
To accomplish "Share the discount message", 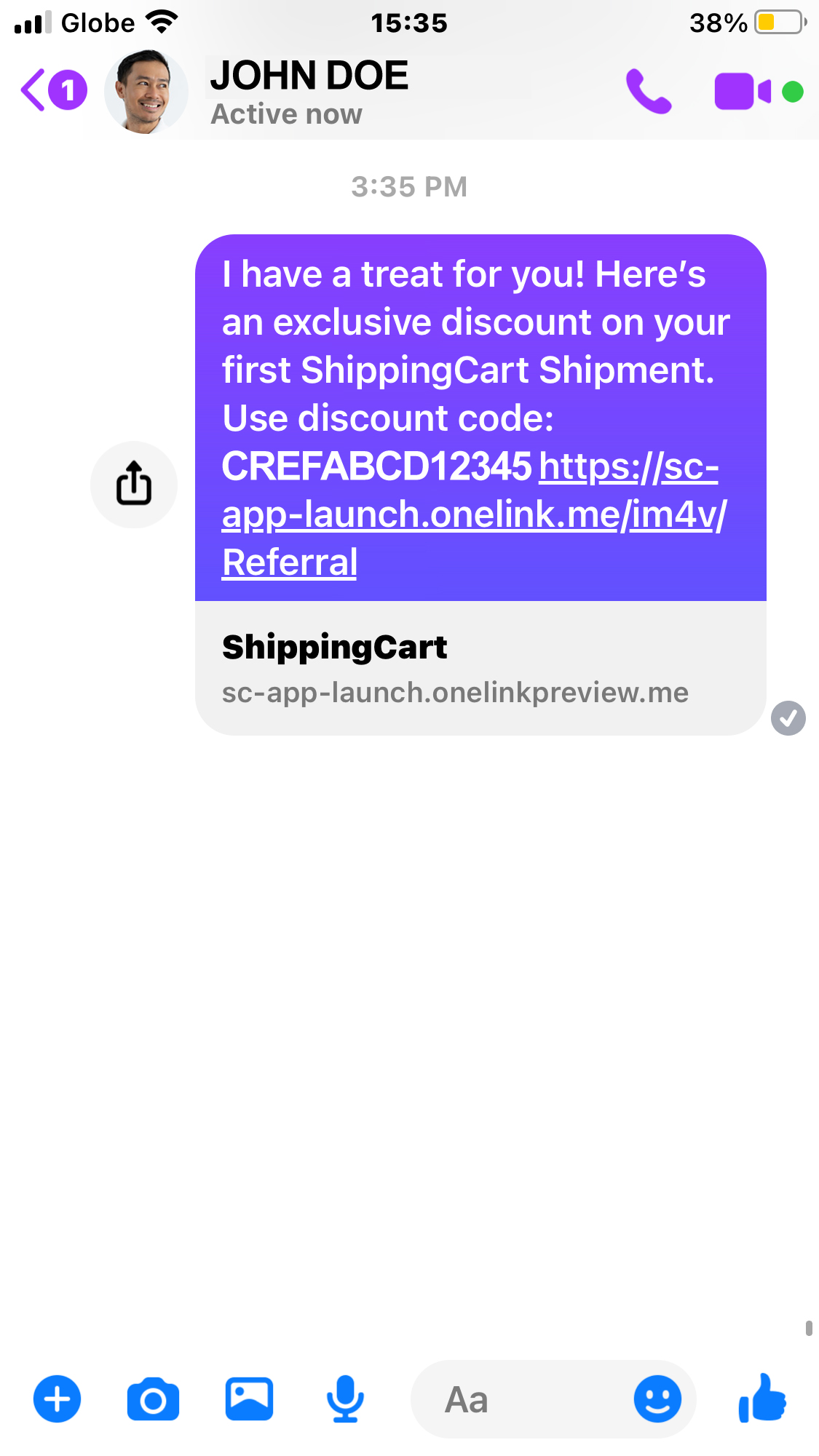I will point(134,484).
